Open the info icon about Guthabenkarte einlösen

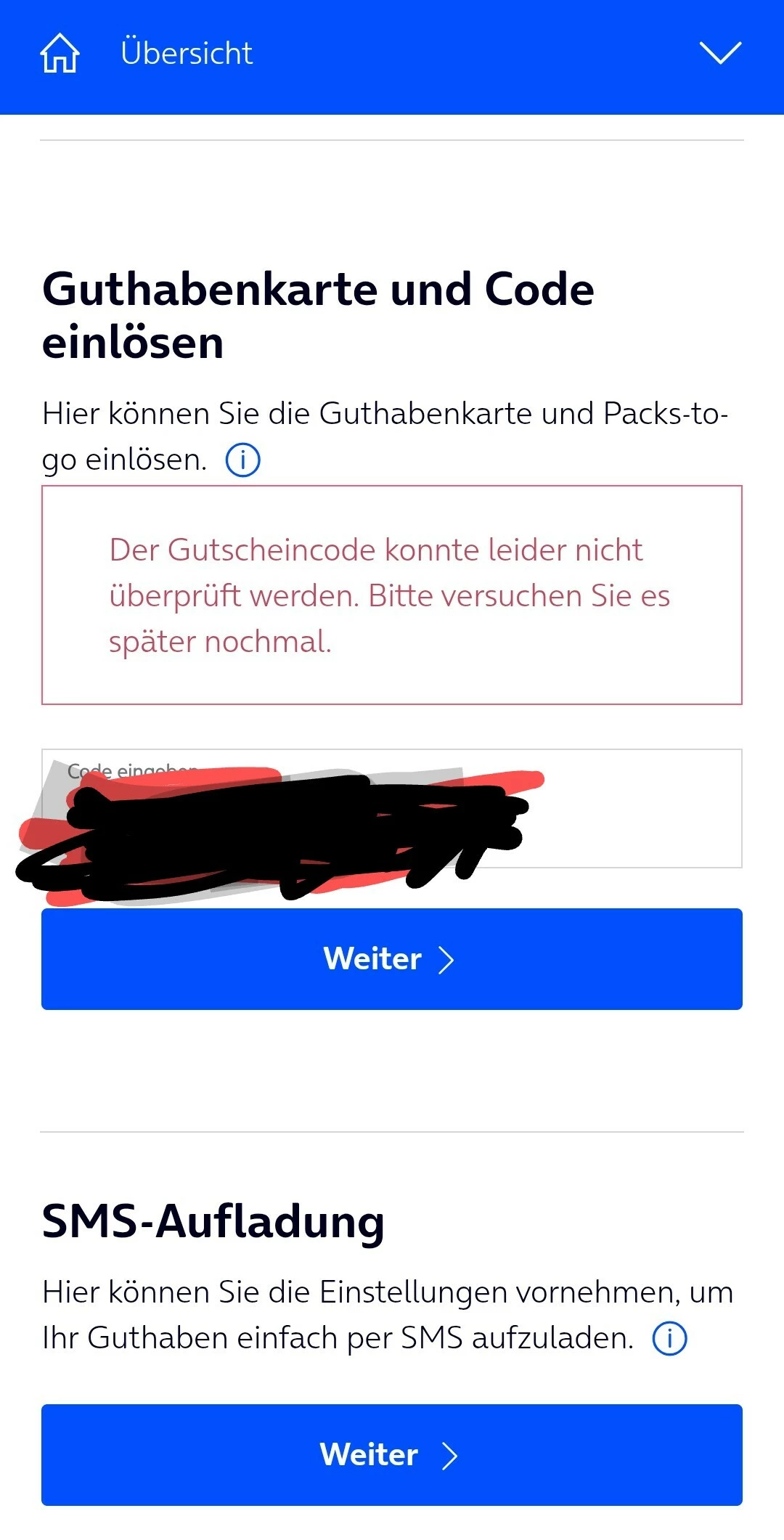pos(243,460)
